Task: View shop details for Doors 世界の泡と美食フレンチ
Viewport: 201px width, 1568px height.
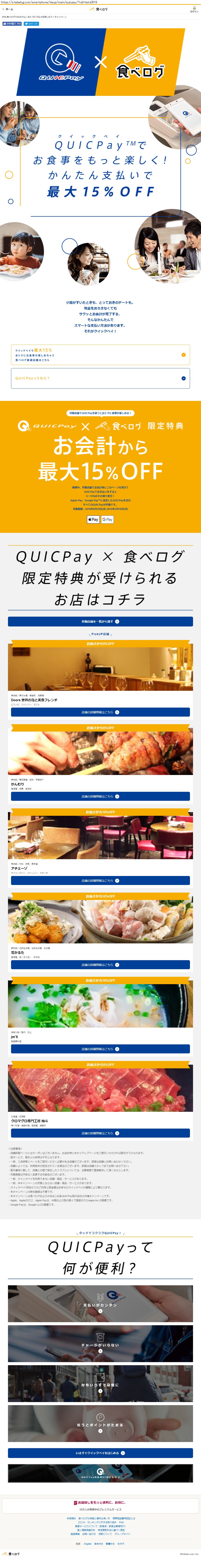Action: 100,711
